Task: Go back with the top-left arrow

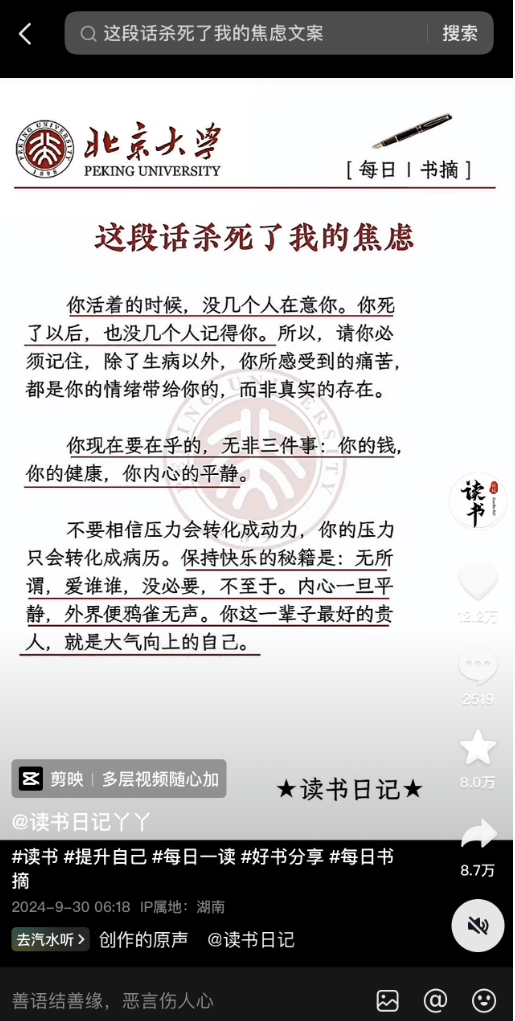Action: click(x=25, y=34)
